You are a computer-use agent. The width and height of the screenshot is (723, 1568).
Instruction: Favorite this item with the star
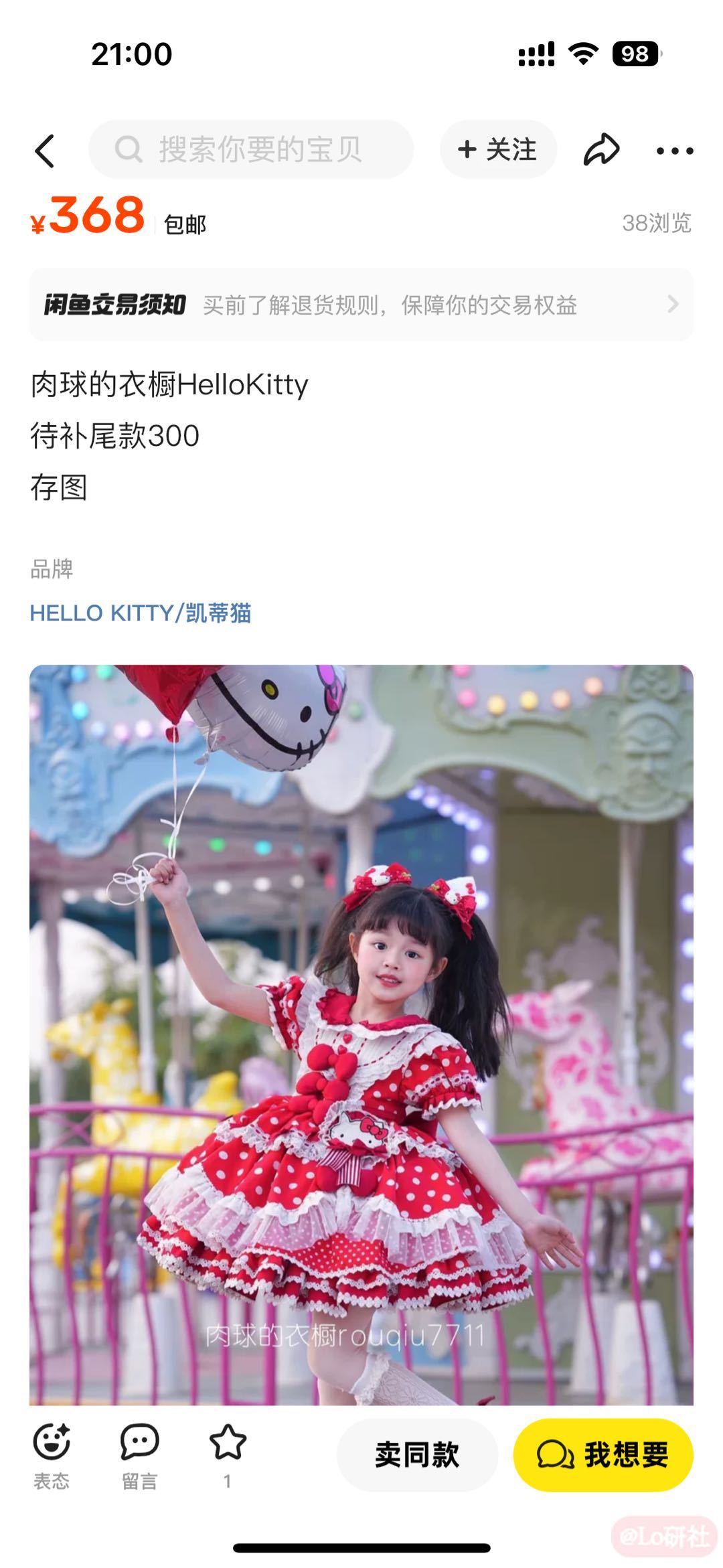[228, 1453]
